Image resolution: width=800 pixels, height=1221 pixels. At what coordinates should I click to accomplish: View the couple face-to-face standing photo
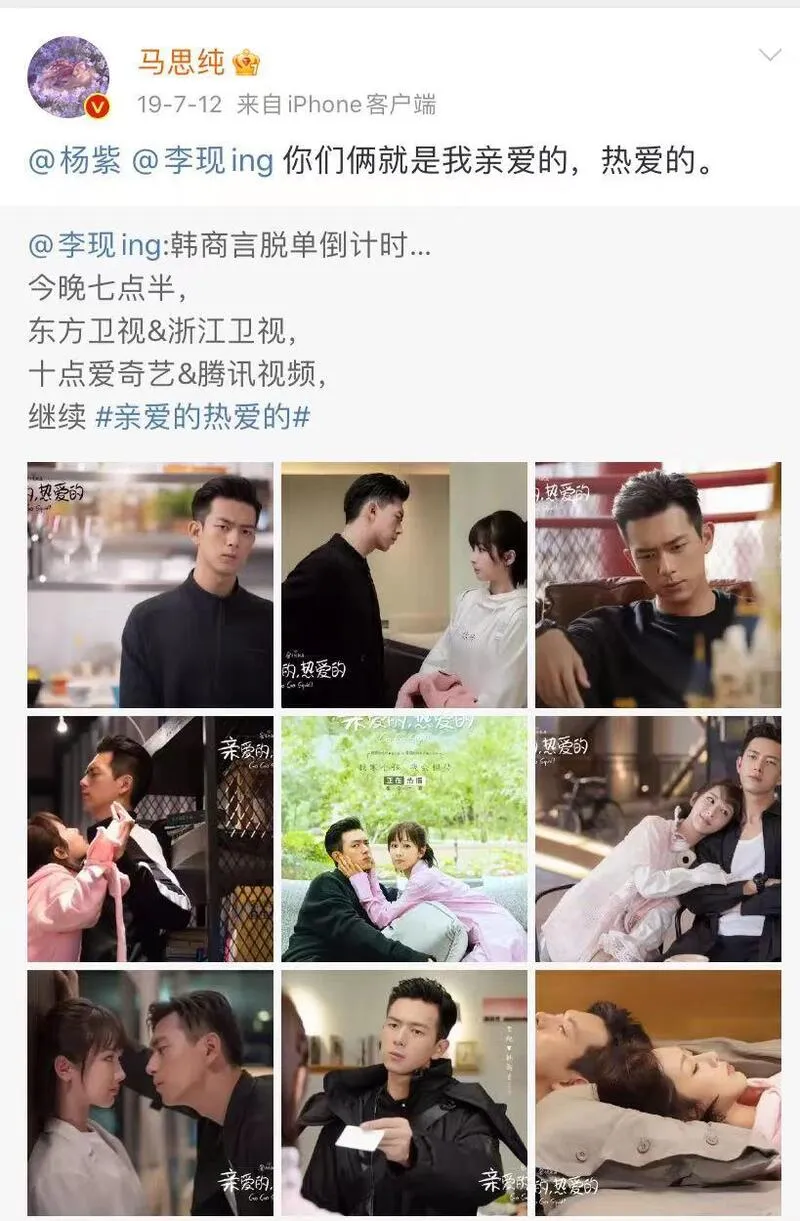point(404,585)
